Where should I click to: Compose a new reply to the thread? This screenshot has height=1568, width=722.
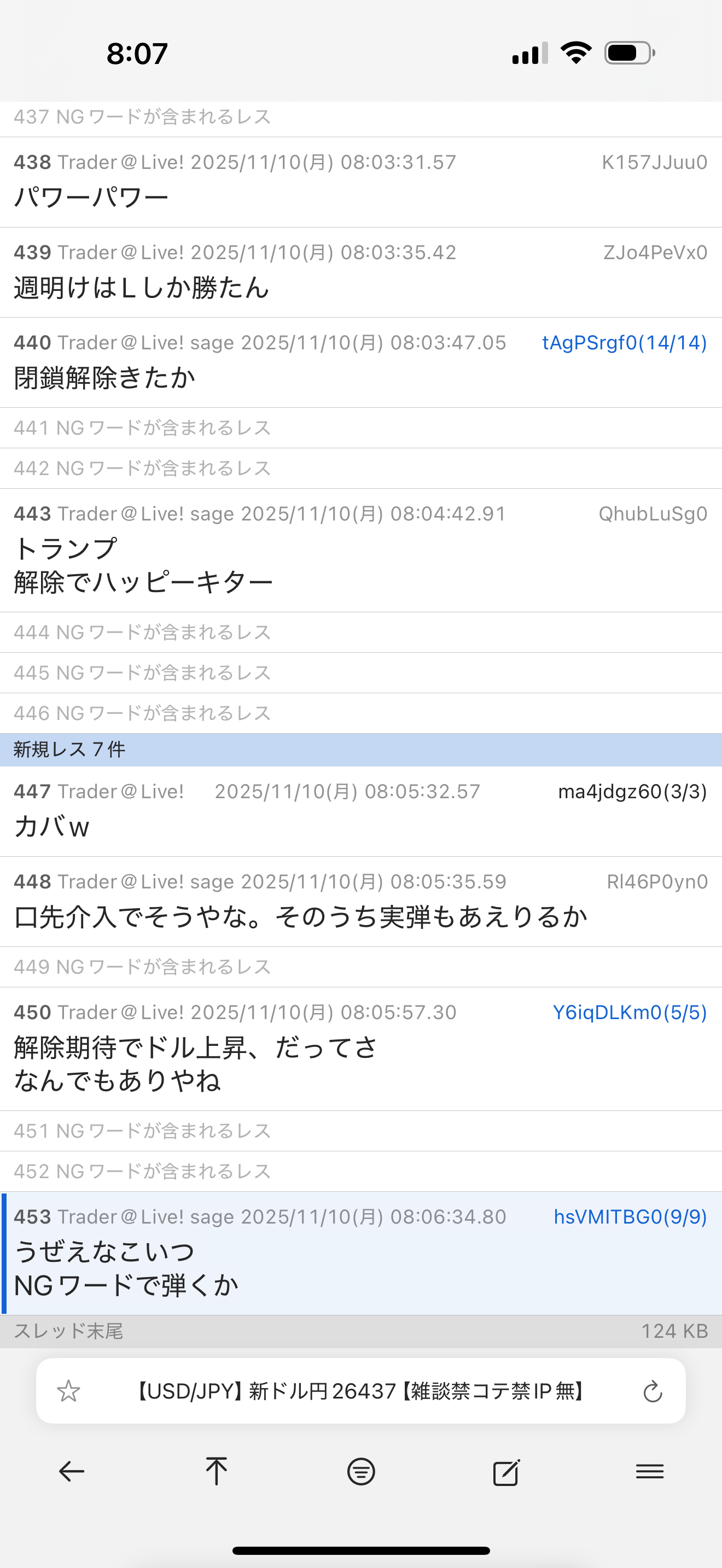(506, 1472)
